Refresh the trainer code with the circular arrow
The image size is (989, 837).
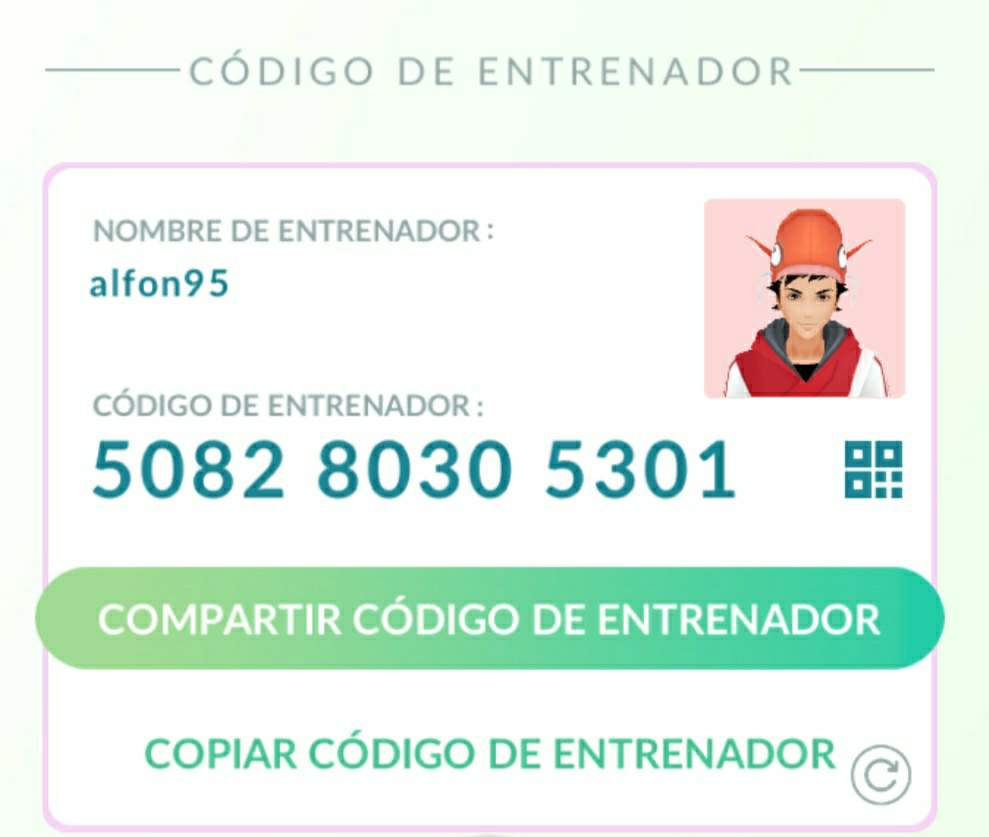[881, 775]
